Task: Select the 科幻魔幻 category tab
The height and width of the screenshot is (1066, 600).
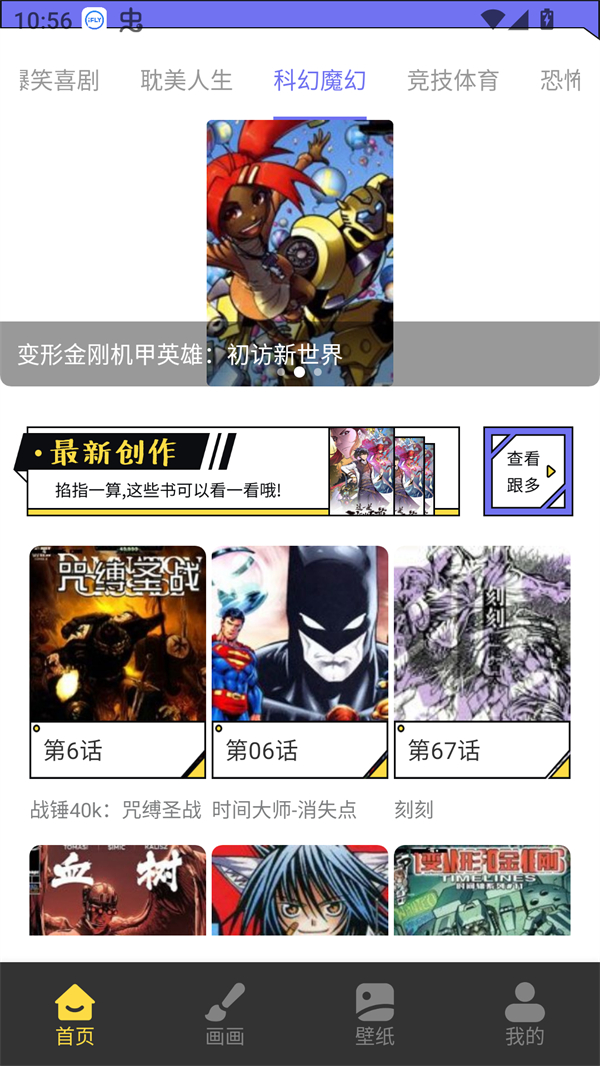Action: 320,81
